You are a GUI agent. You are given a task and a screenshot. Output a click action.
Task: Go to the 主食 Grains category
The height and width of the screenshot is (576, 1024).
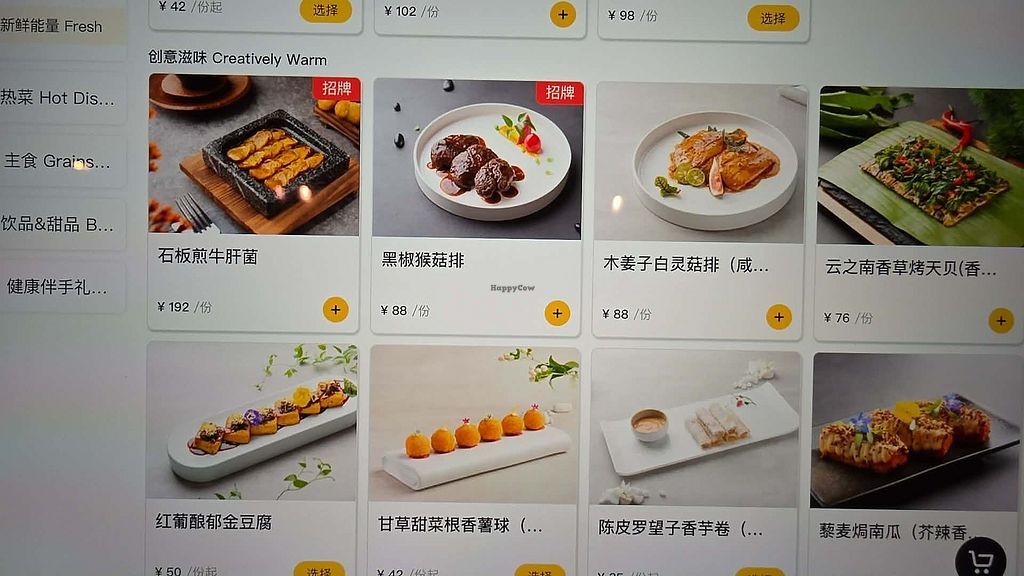60,161
